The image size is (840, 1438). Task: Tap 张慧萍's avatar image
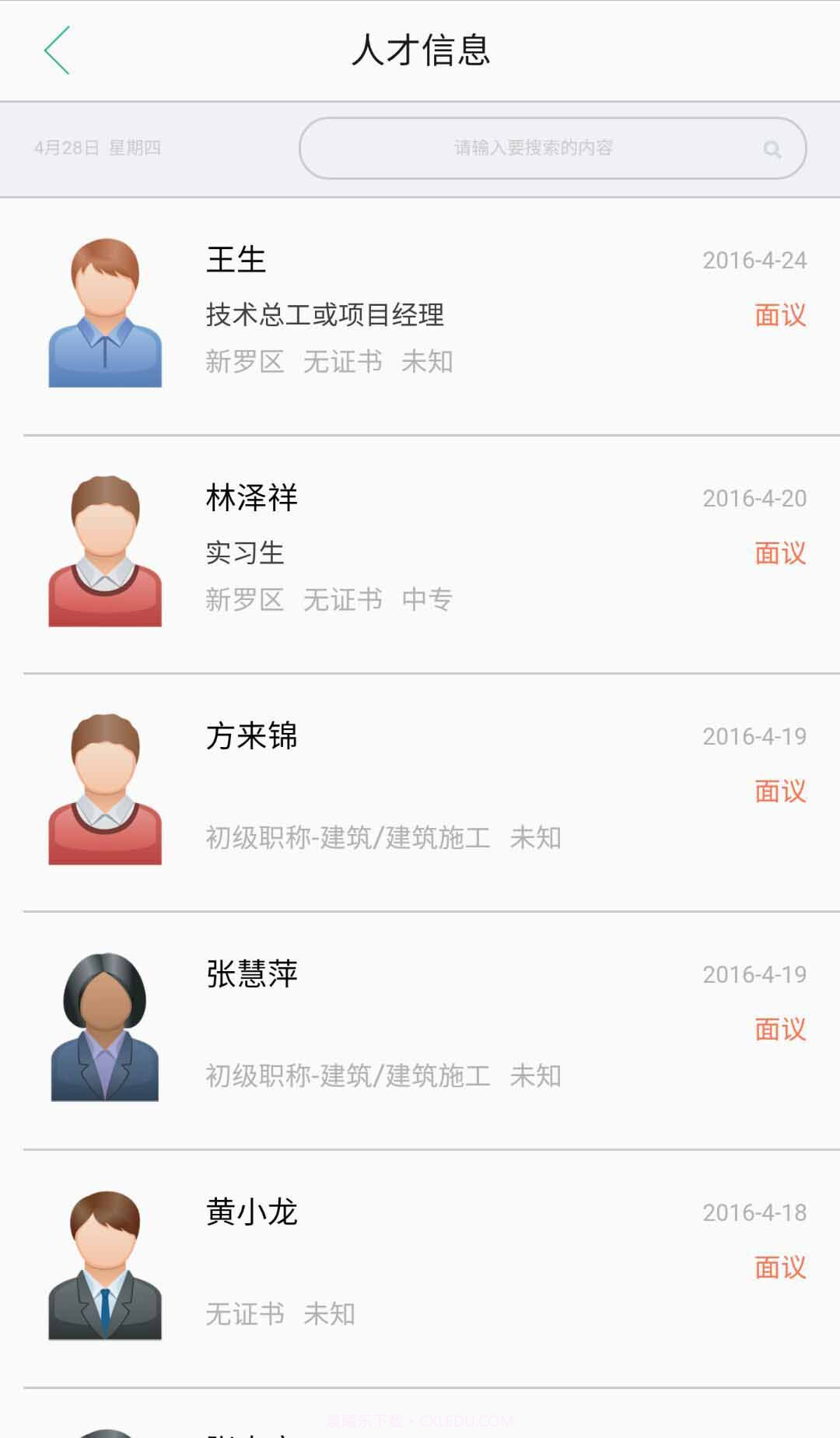105,1026
